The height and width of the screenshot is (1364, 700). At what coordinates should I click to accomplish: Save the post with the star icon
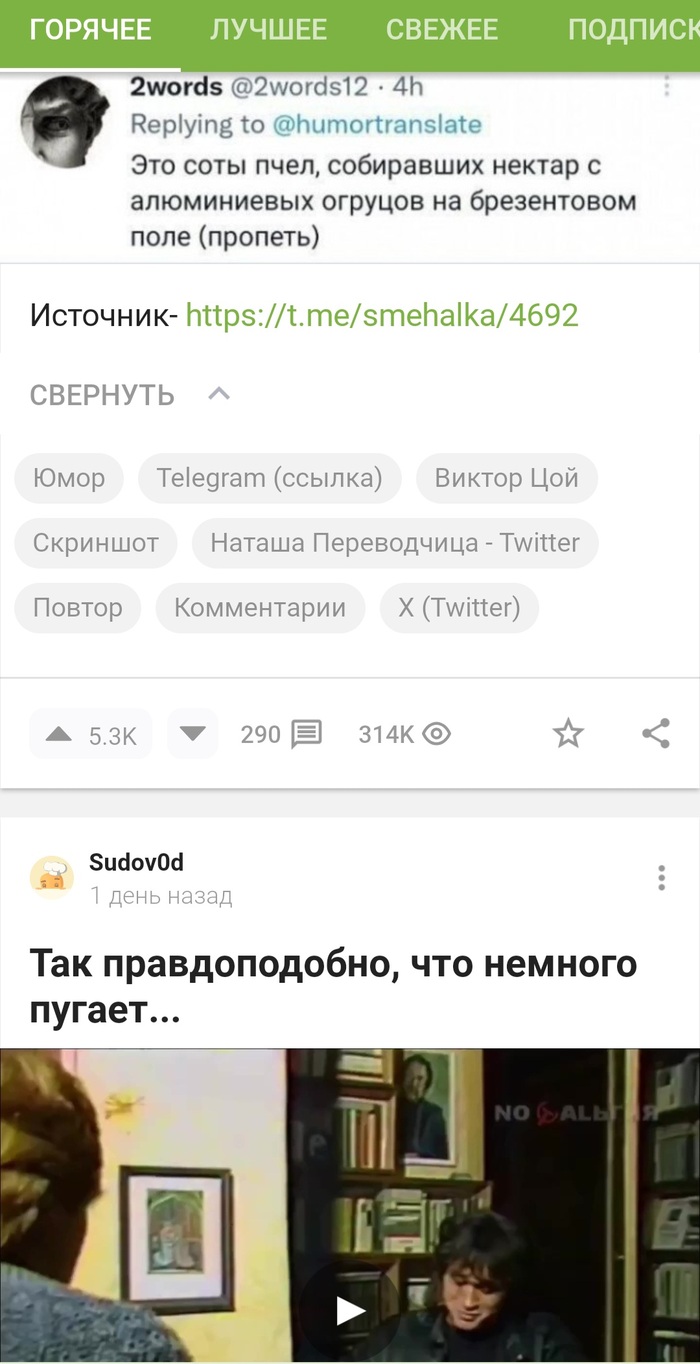[x=568, y=735]
